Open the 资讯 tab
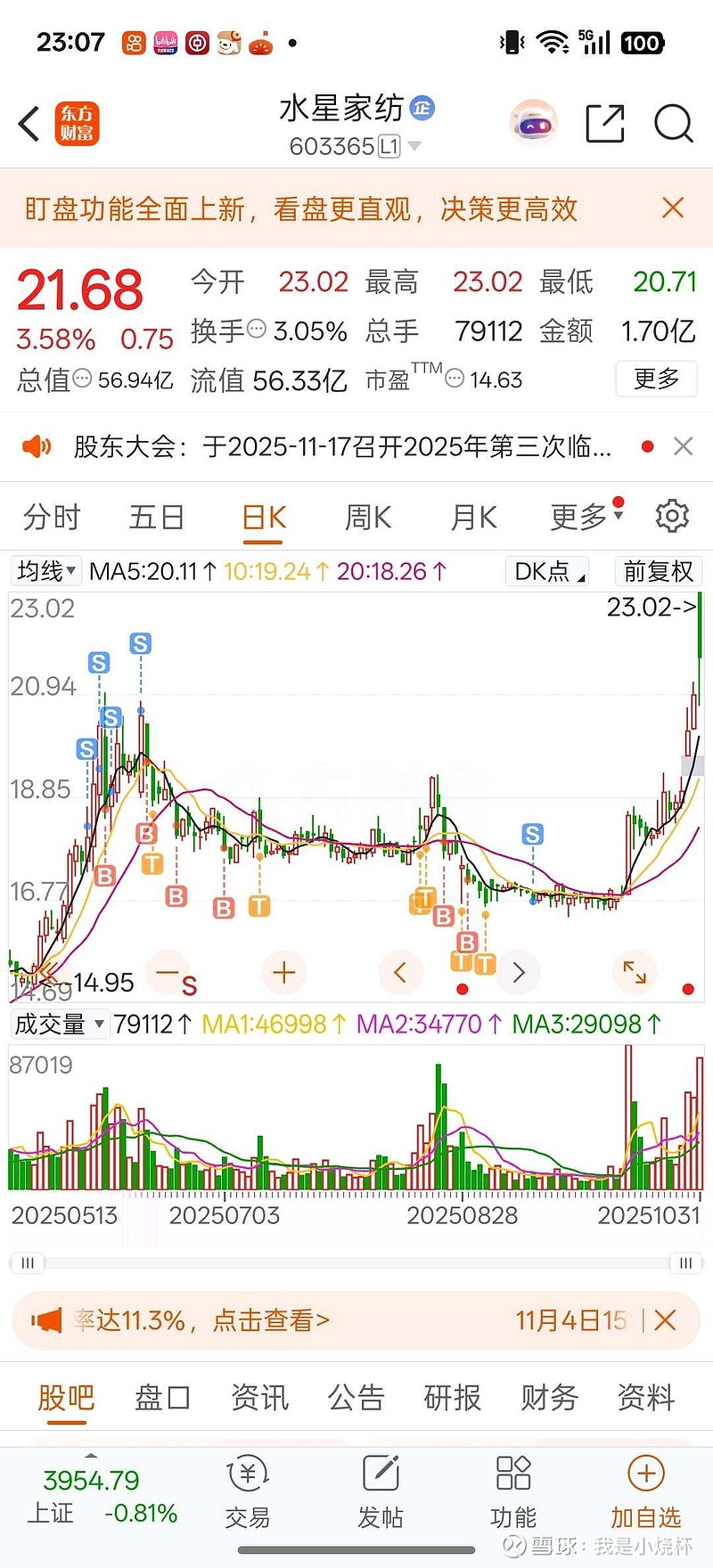 [259, 1398]
